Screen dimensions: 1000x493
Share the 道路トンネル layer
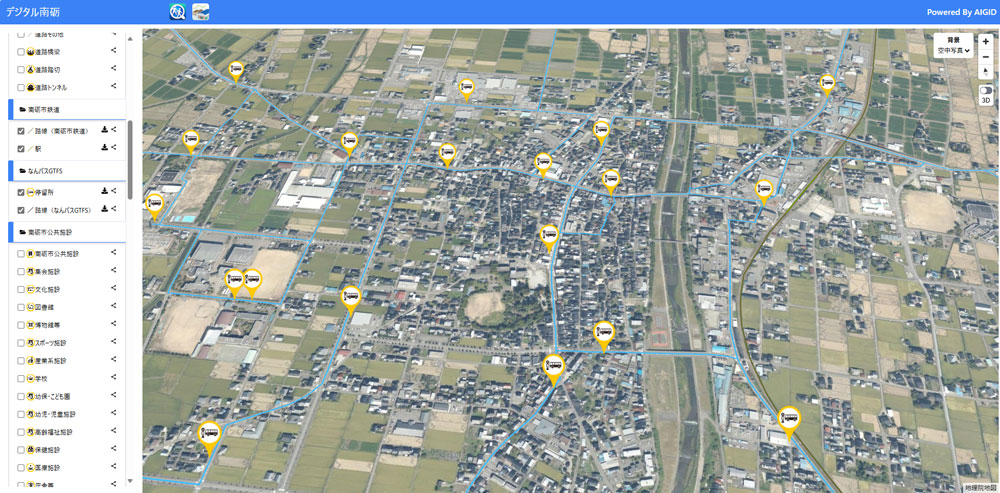point(114,87)
